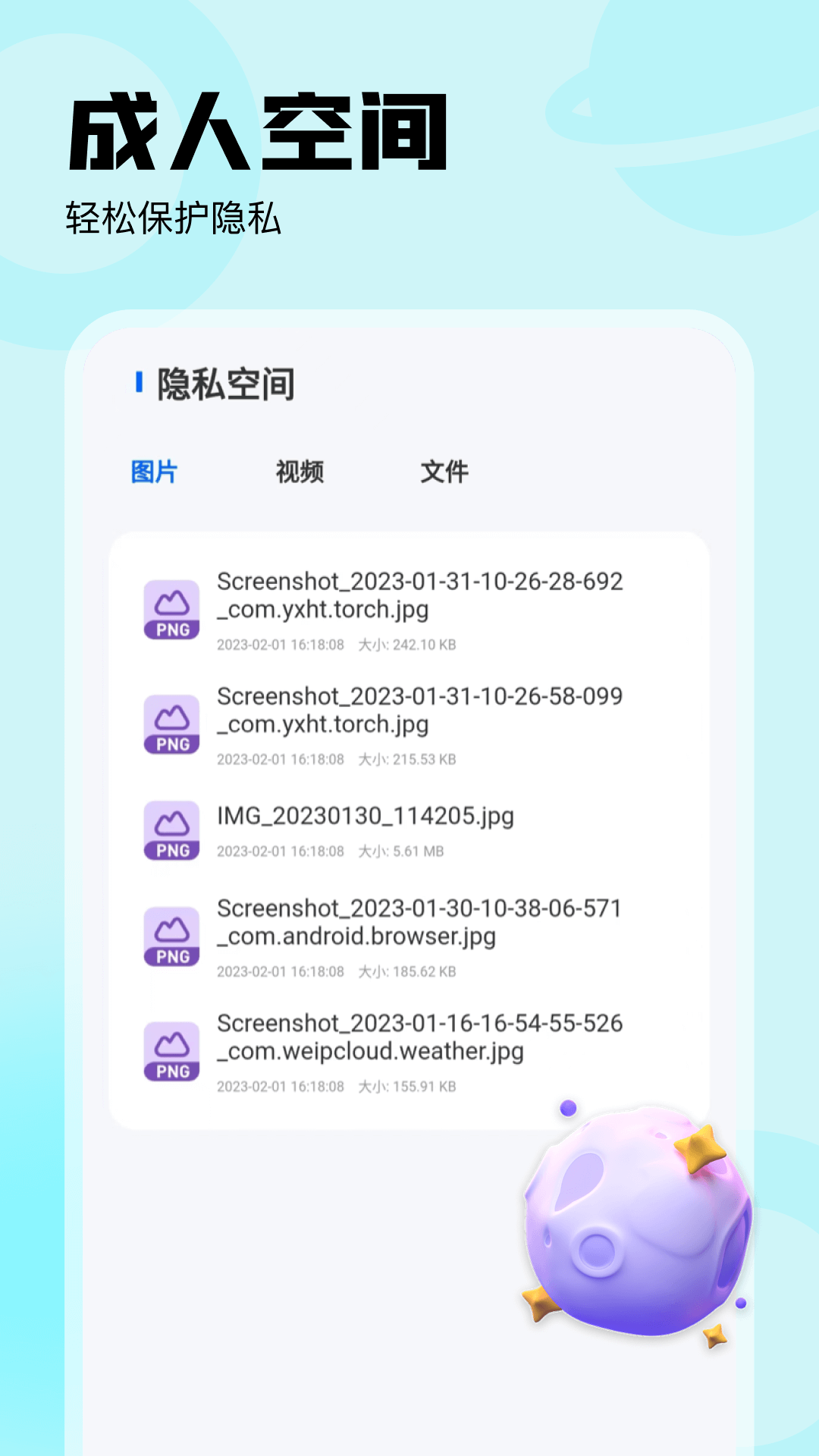Click the PNG icon of the second torch screenshot
Viewport: 819px width, 1456px height.
(x=173, y=724)
